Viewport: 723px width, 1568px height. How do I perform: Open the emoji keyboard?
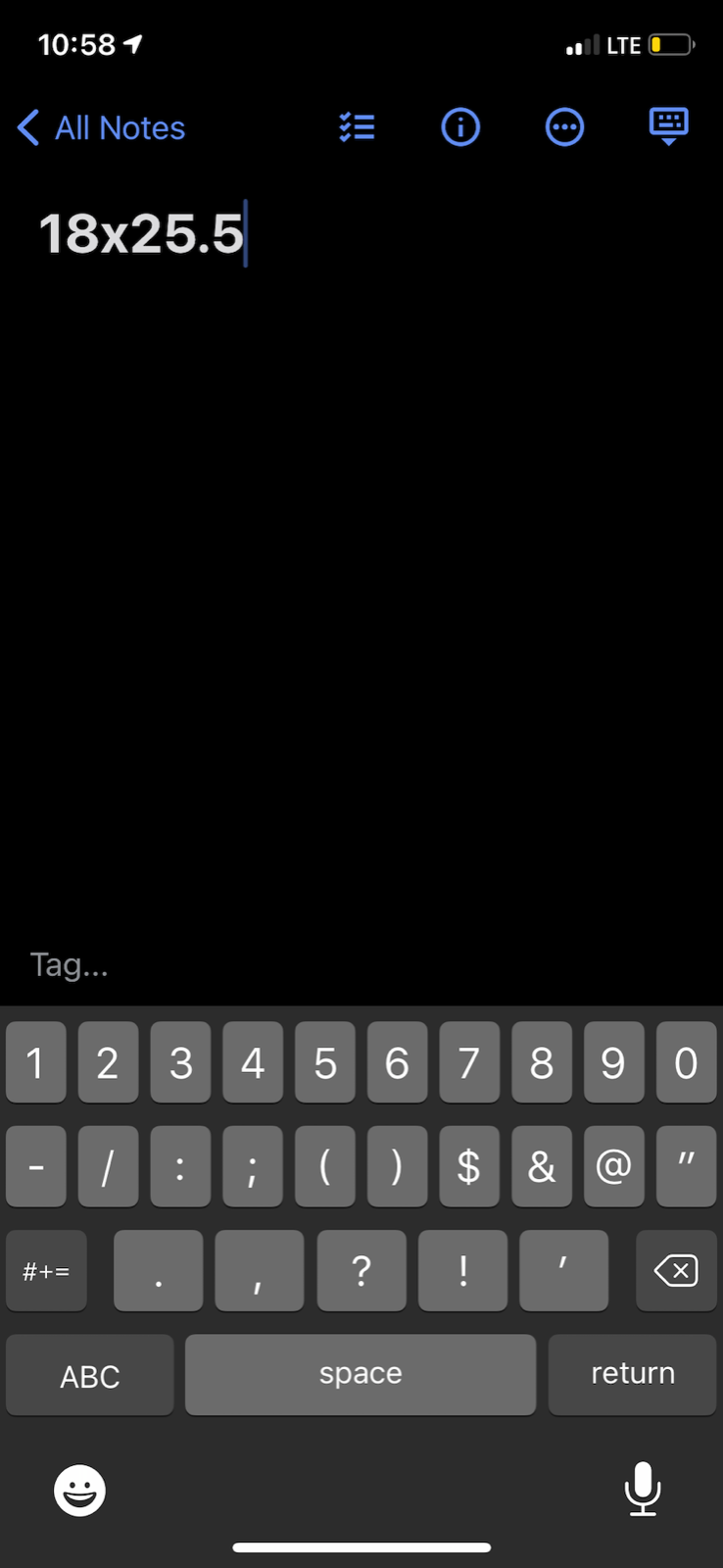[x=79, y=1491]
